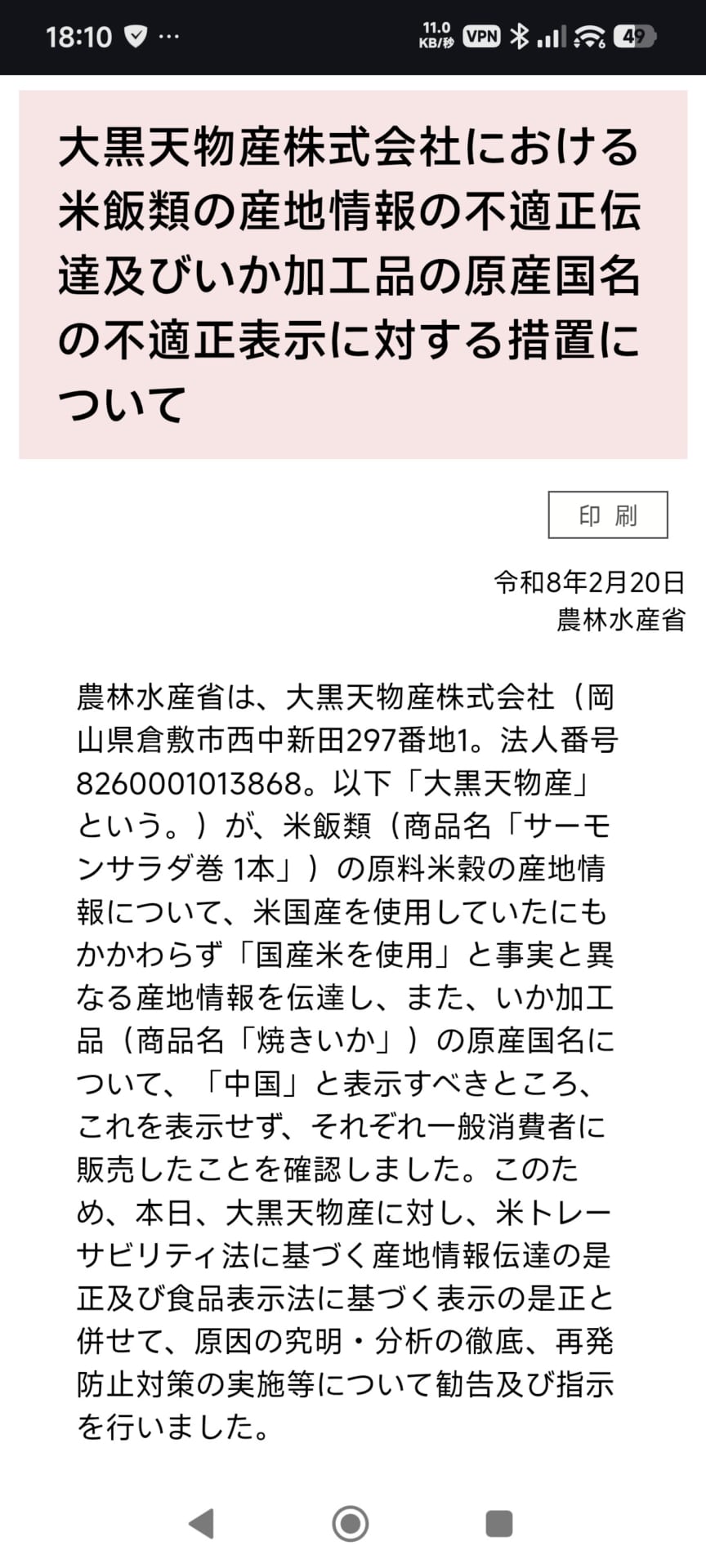
Task: Go back with the system back button
Action: (202, 1523)
